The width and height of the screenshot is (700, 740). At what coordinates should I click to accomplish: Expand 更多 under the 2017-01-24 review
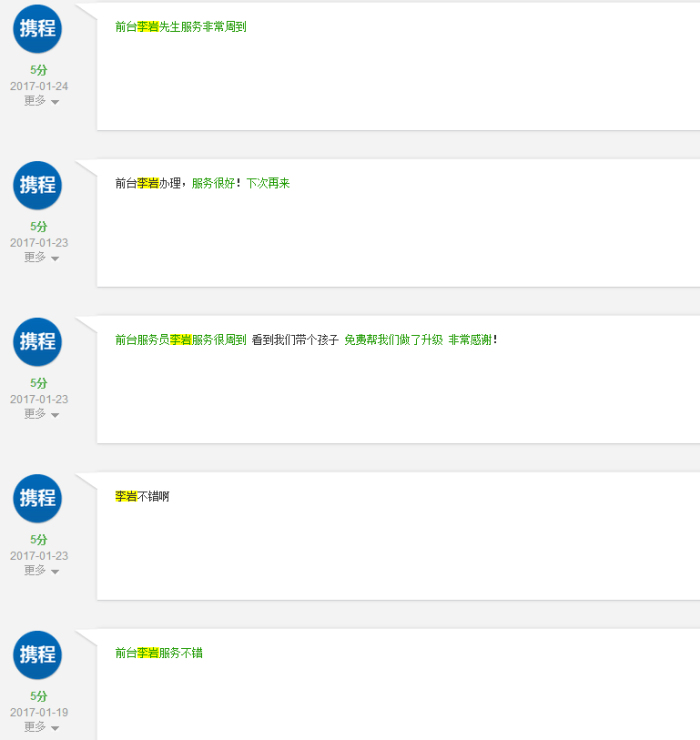click(41, 101)
